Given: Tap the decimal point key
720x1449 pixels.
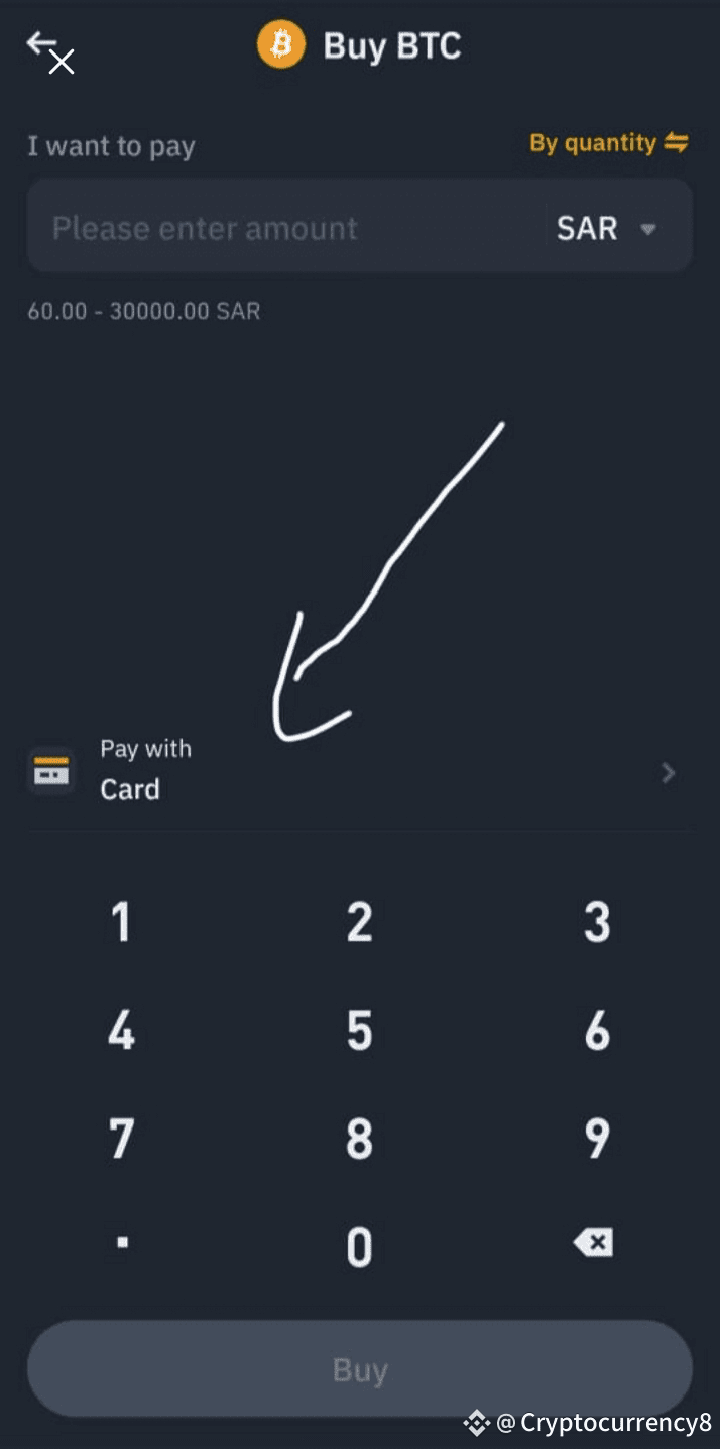Looking at the screenshot, I should [122, 1243].
